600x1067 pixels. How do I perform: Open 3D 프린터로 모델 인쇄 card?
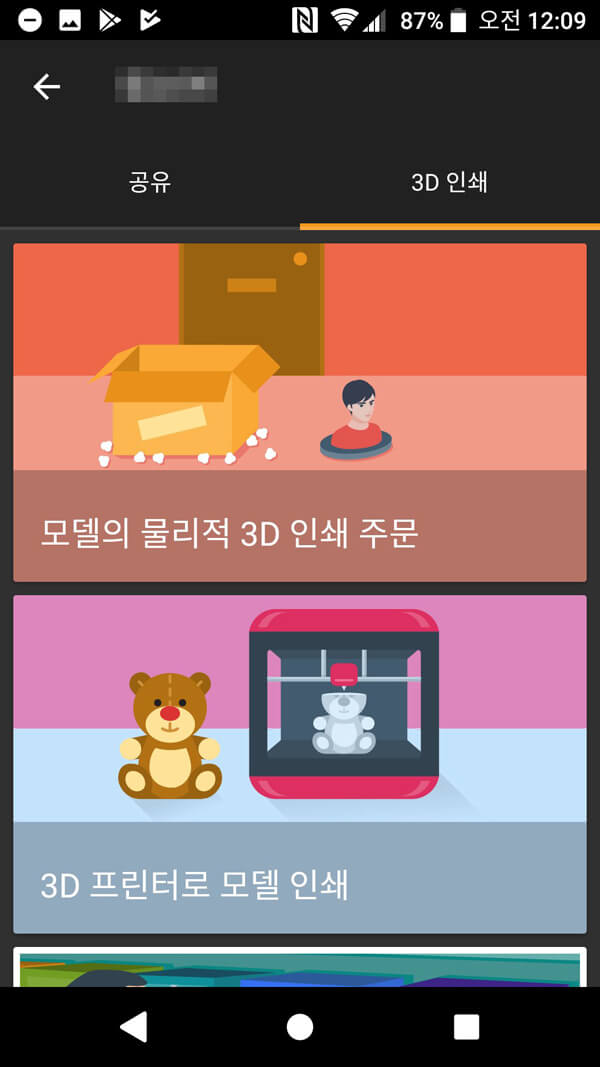tap(299, 764)
